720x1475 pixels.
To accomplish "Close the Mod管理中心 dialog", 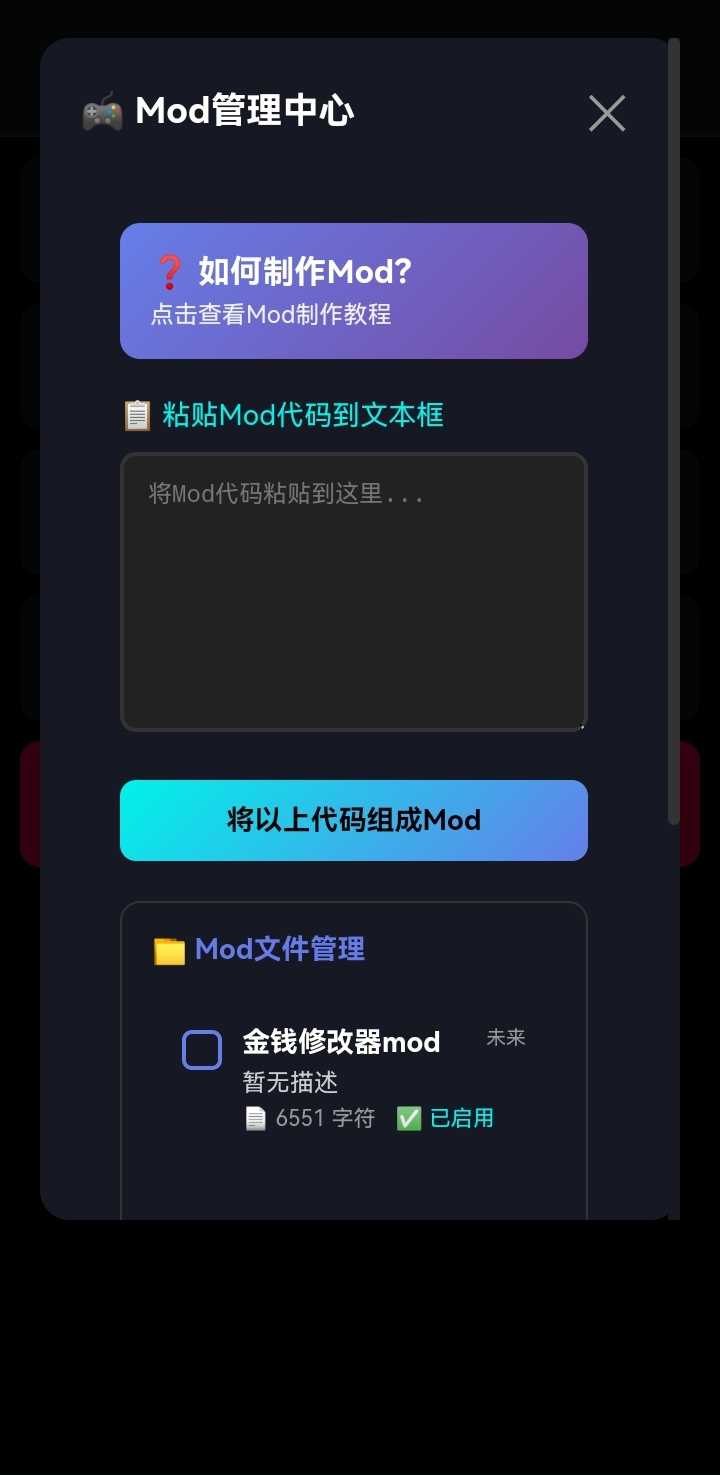I will [607, 114].
